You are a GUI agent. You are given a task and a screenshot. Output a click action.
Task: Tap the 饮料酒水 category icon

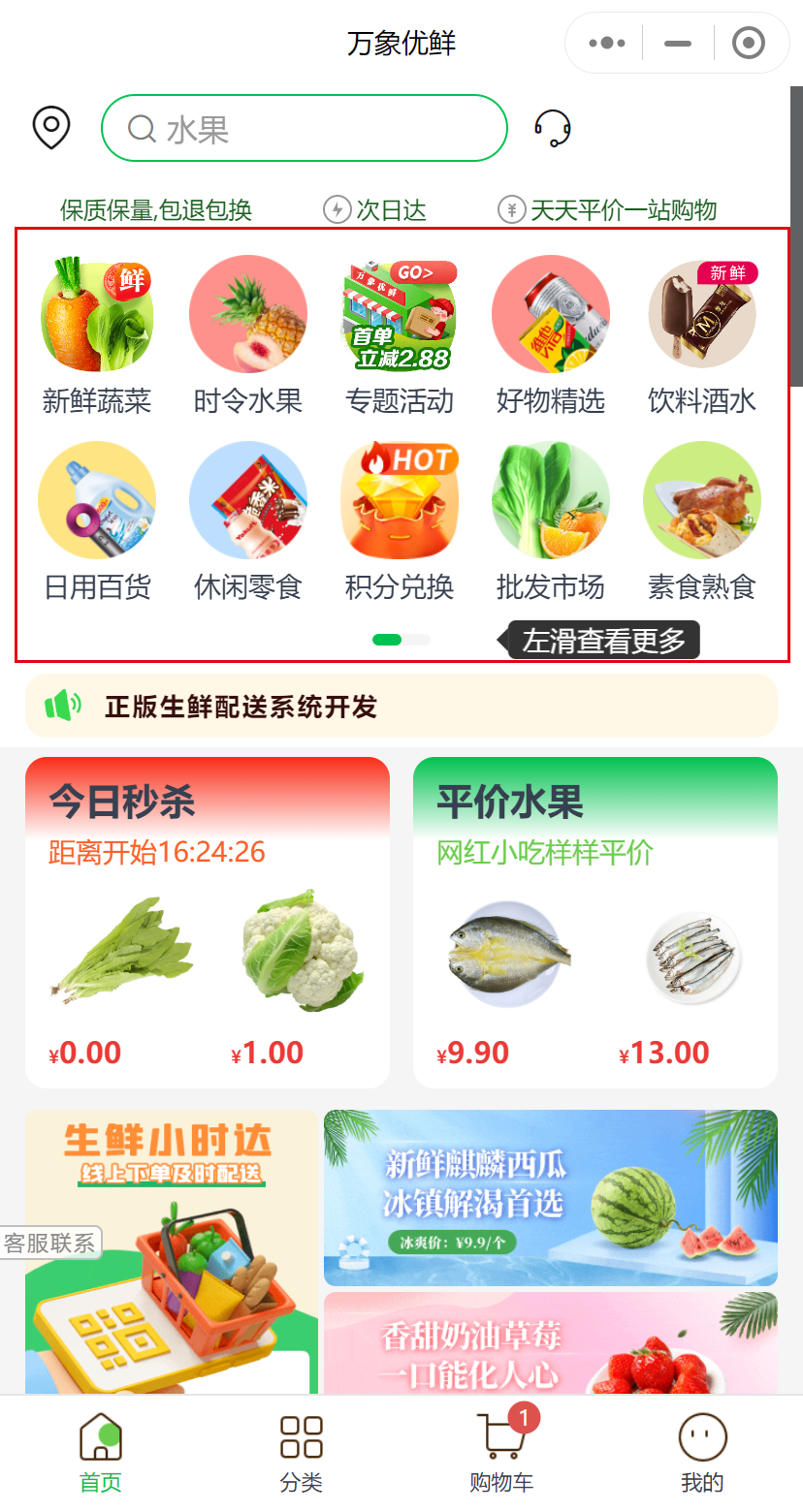tap(702, 314)
